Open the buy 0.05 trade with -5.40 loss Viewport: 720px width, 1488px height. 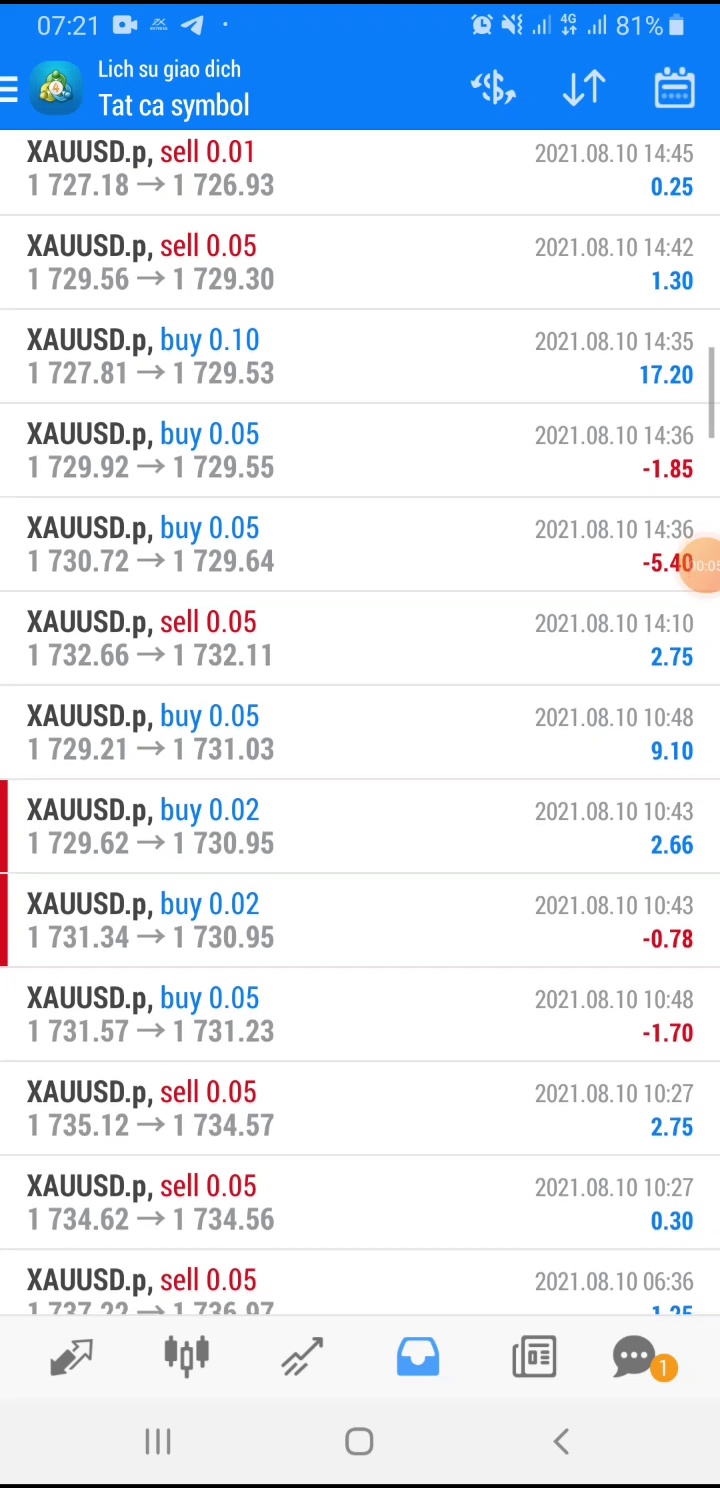click(360, 545)
